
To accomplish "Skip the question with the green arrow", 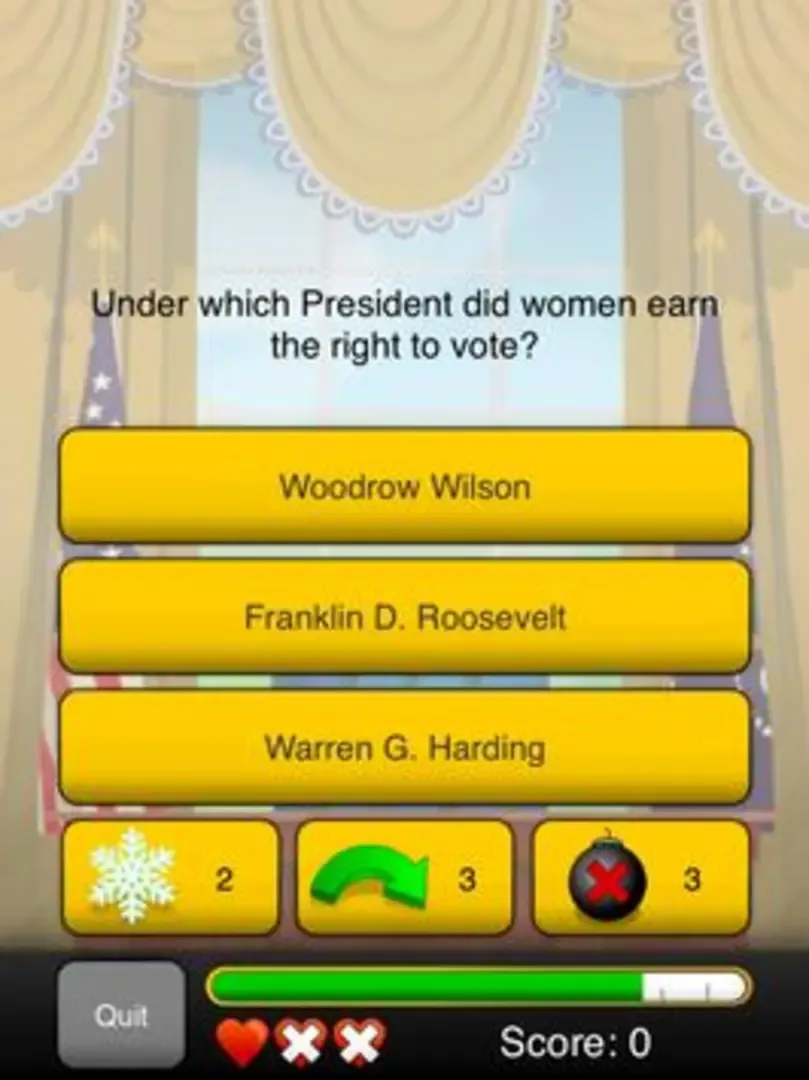I will tap(404, 878).
